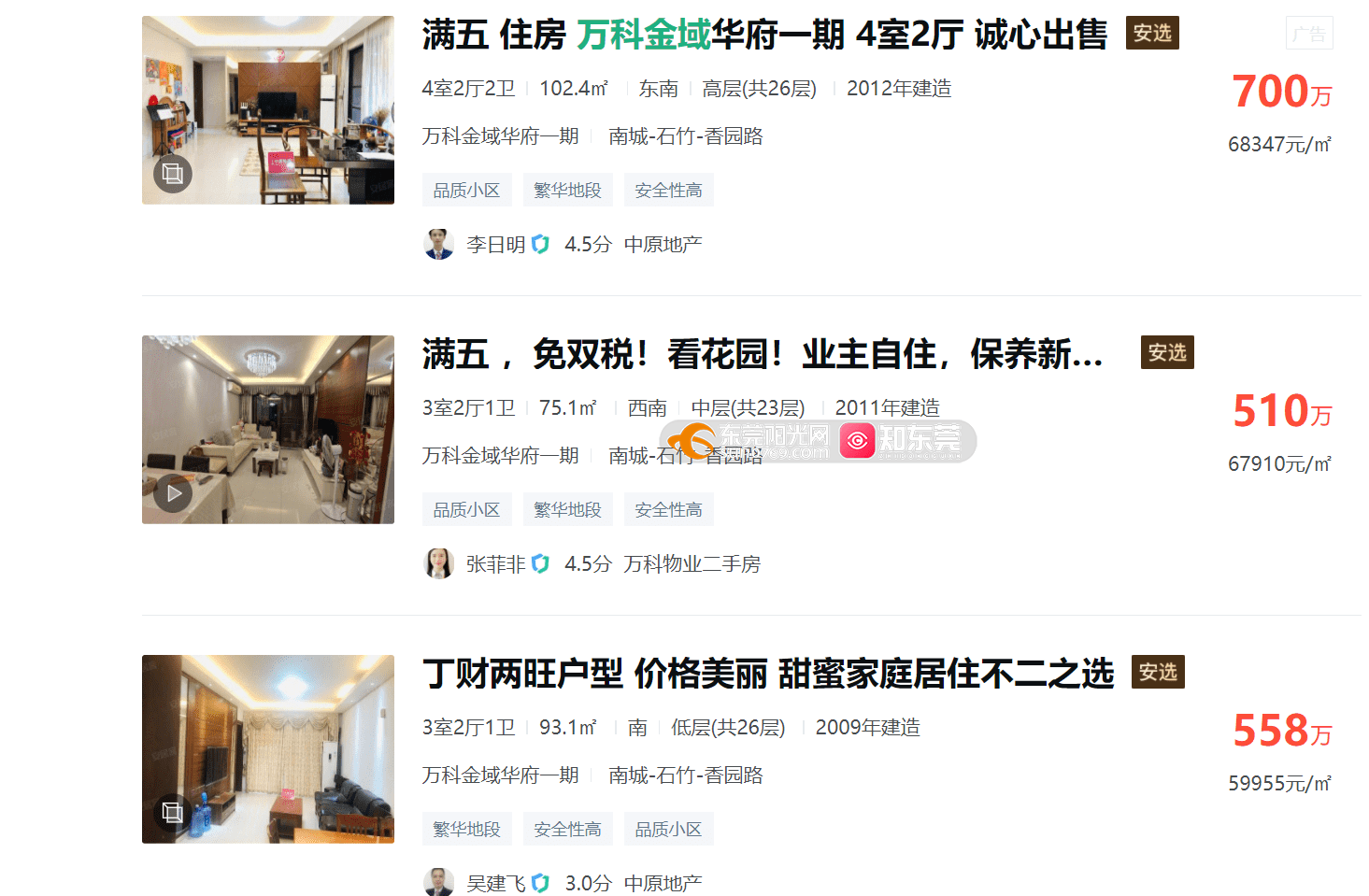
Task: View agent 李日明's profile
Action: click(495, 245)
